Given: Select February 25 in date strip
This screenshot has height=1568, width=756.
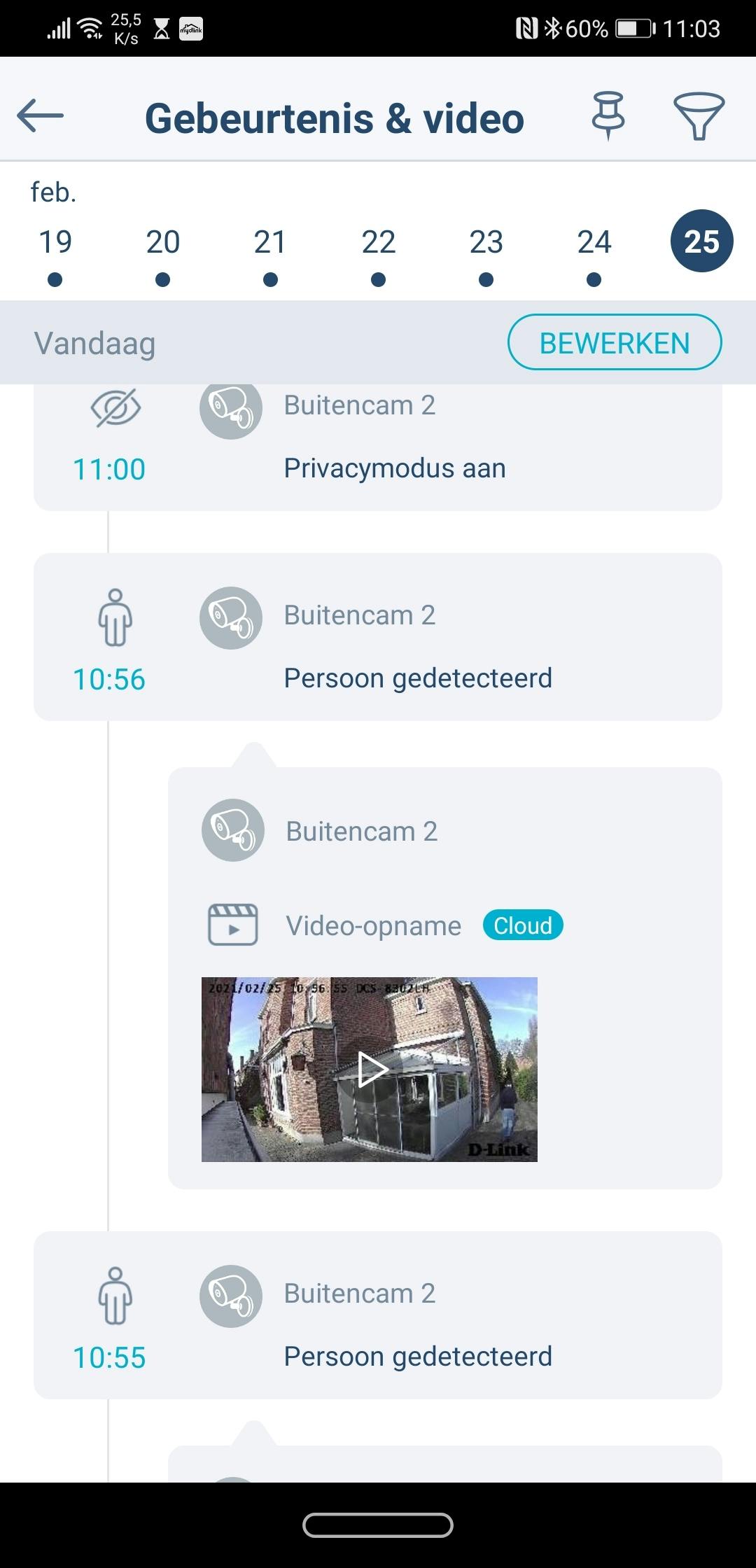Looking at the screenshot, I should tap(701, 241).
